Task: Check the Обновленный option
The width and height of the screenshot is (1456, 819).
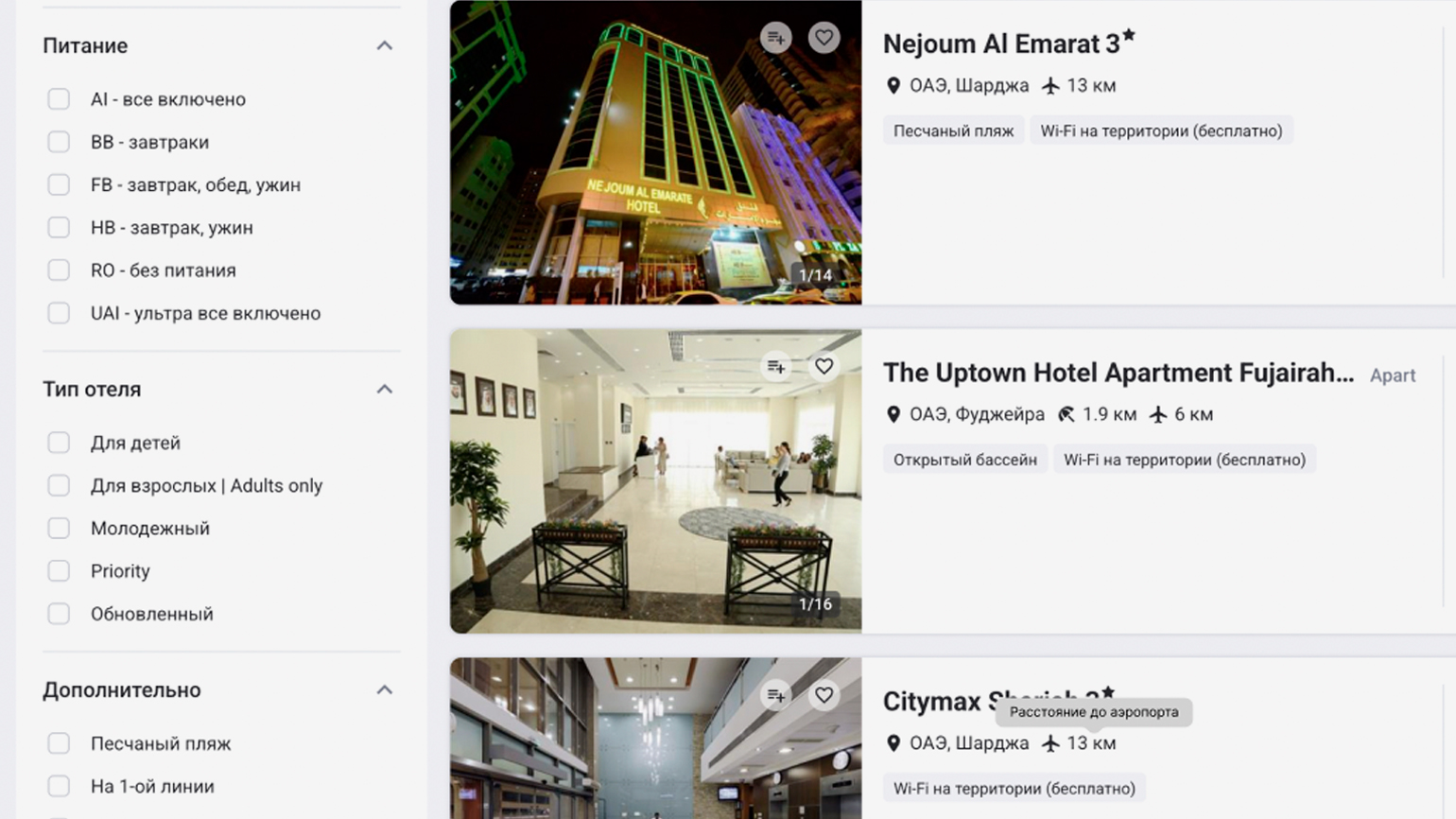Action: [x=59, y=614]
